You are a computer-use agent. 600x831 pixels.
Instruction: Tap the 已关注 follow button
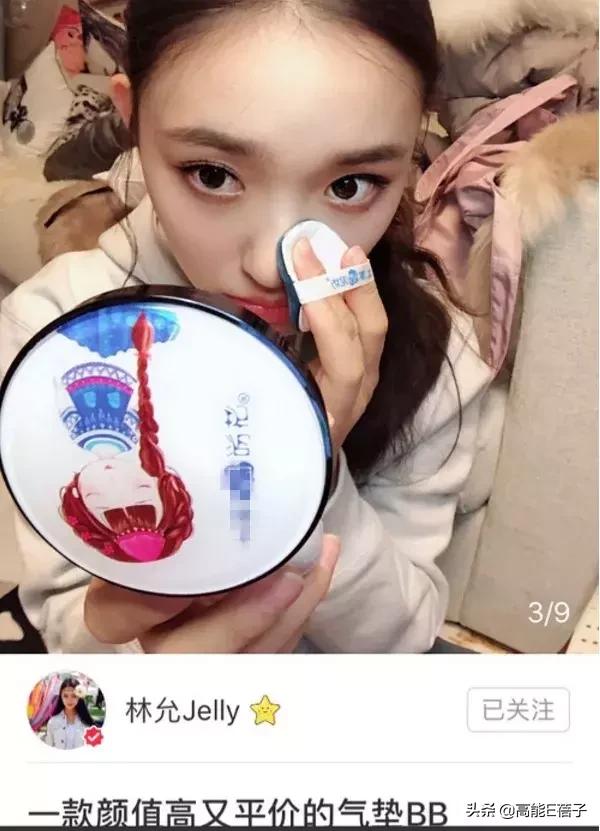pyautogui.click(x=518, y=710)
